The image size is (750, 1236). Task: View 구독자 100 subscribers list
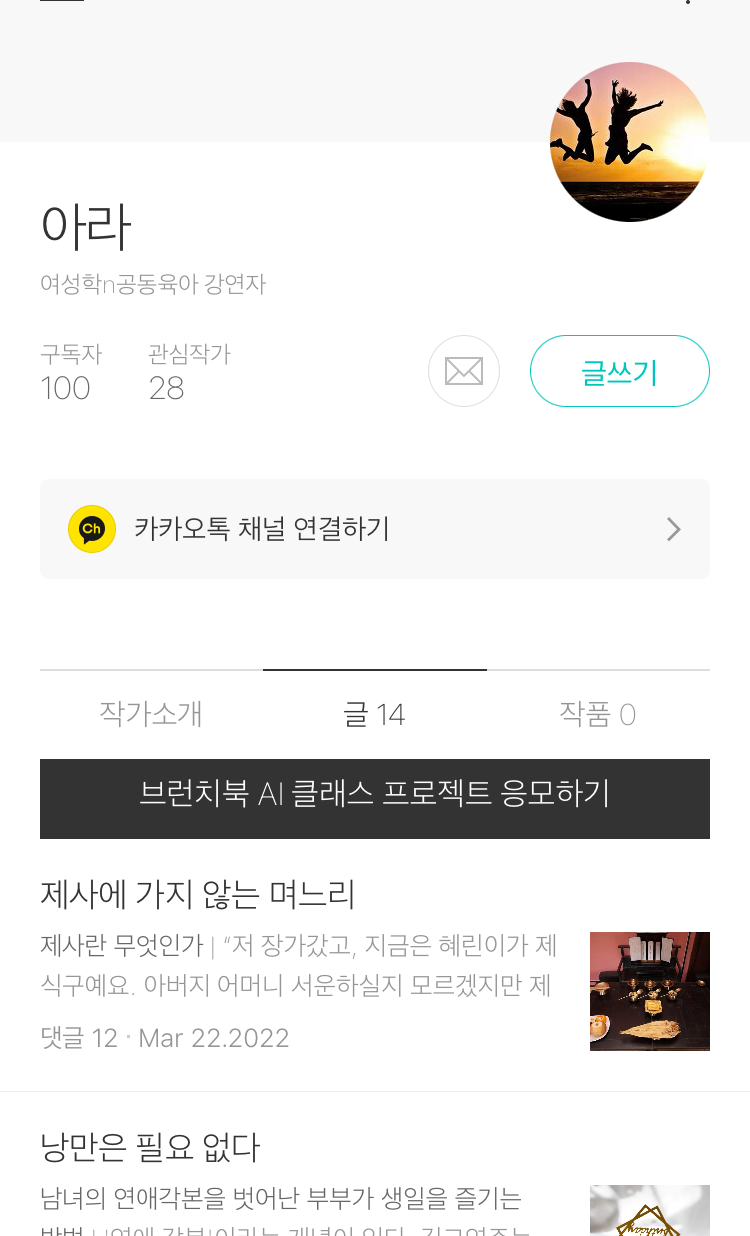71,371
